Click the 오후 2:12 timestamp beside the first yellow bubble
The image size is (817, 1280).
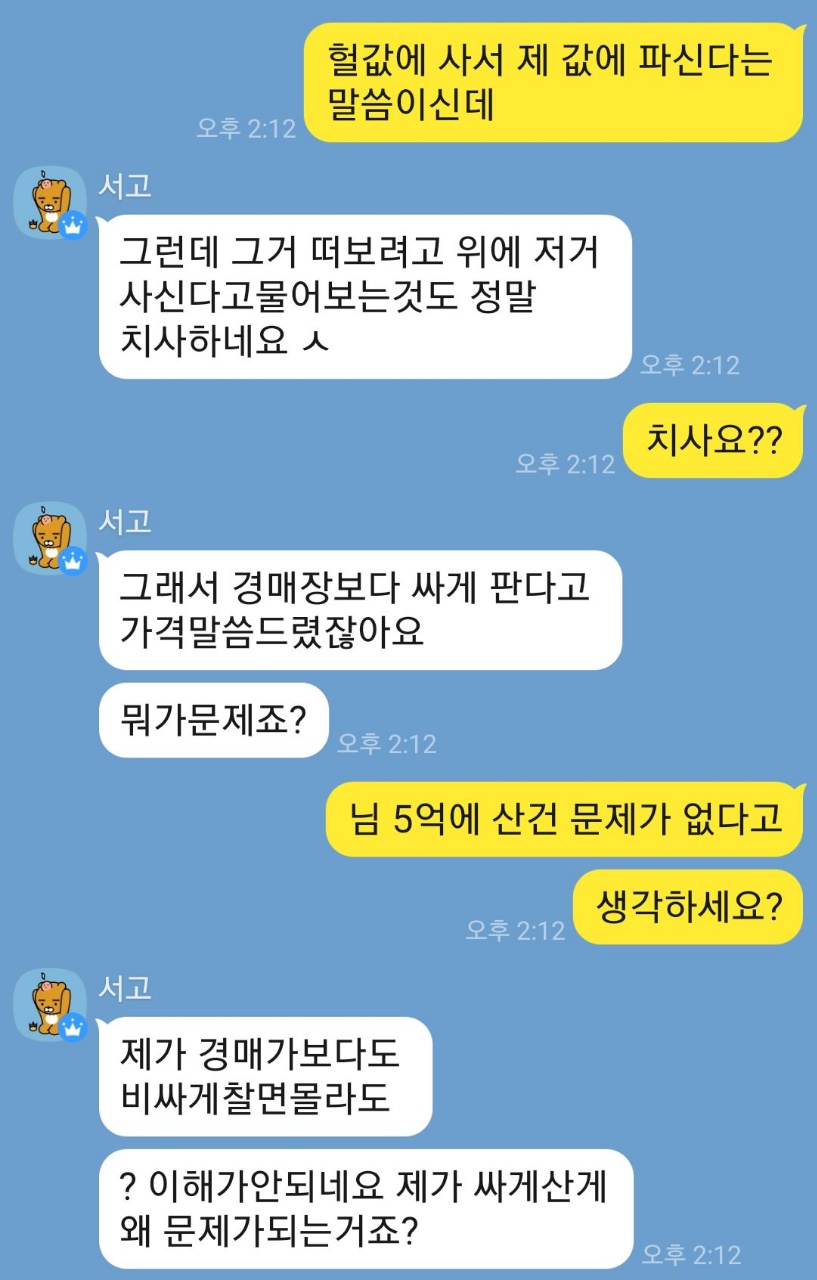[x=248, y=128]
